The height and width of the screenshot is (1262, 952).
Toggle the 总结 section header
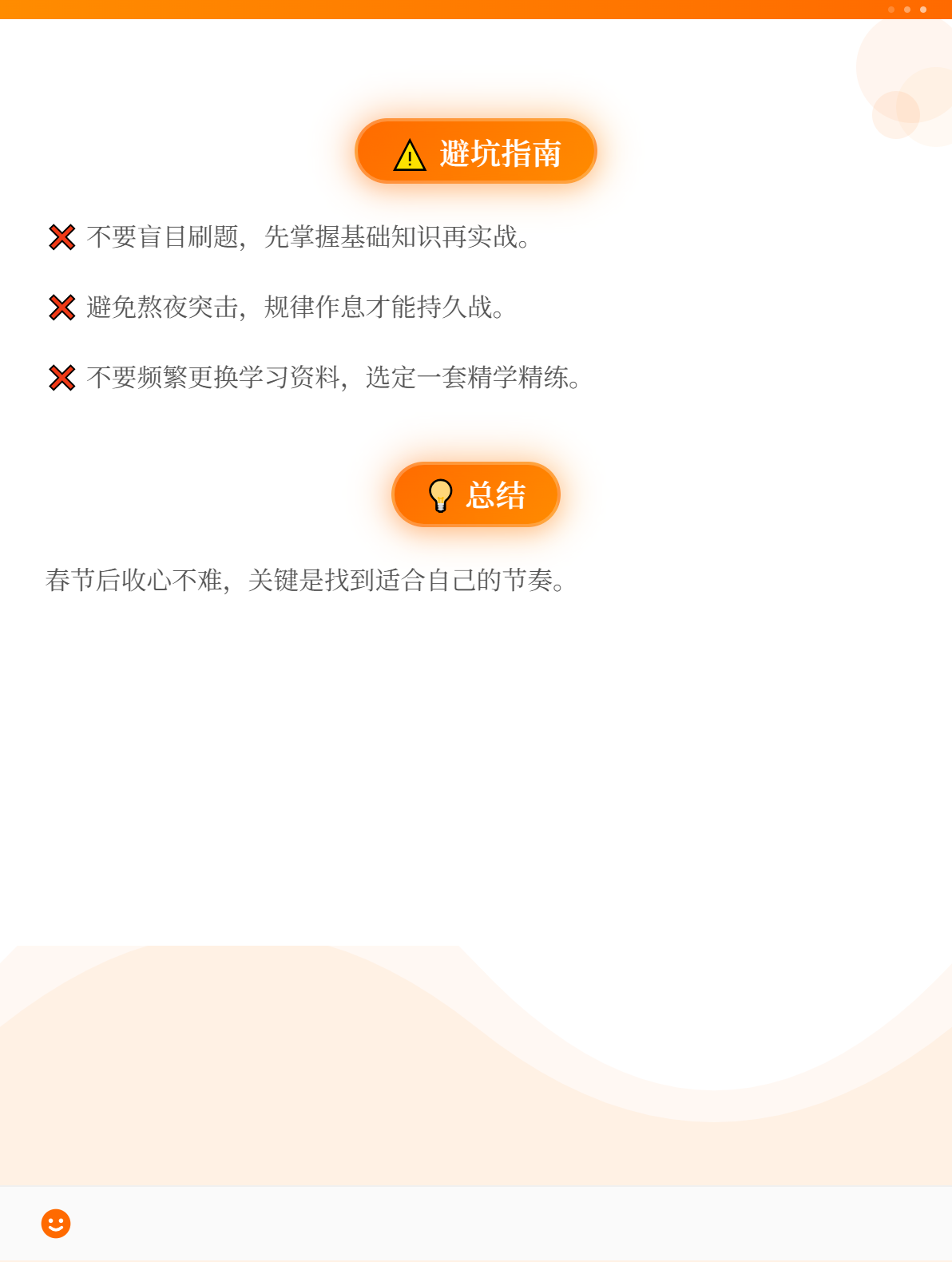(x=475, y=494)
